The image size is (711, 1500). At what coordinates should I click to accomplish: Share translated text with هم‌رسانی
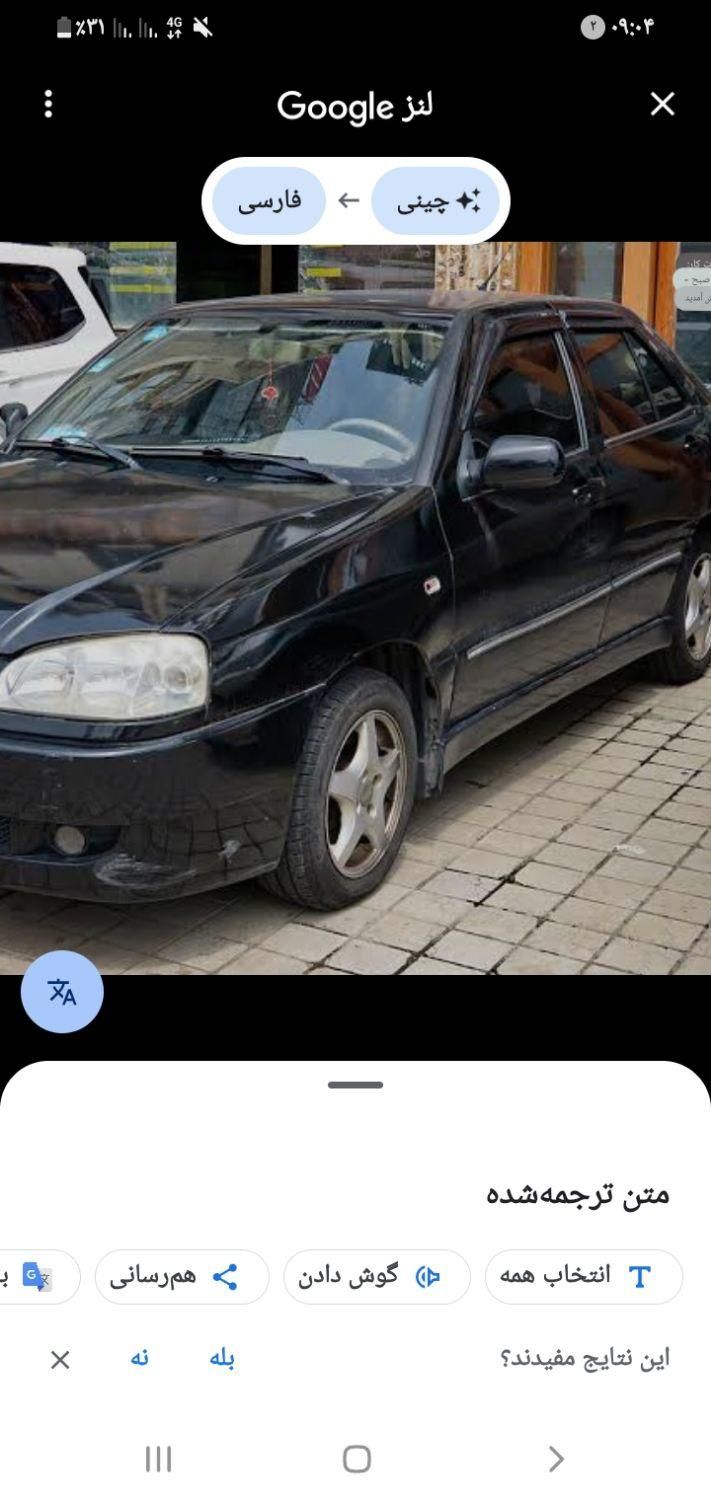click(182, 1276)
